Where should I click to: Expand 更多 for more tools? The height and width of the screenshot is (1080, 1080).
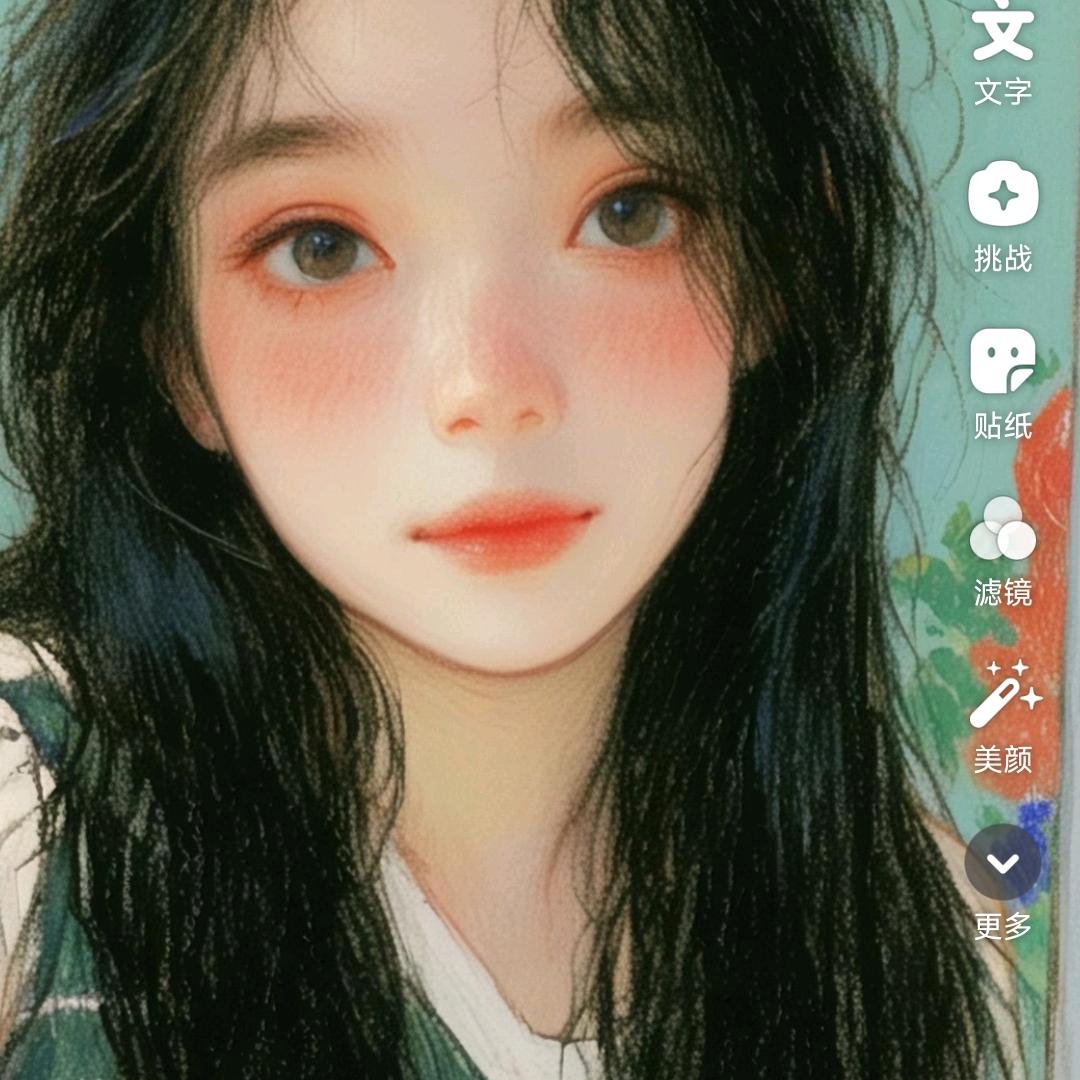1003,862
